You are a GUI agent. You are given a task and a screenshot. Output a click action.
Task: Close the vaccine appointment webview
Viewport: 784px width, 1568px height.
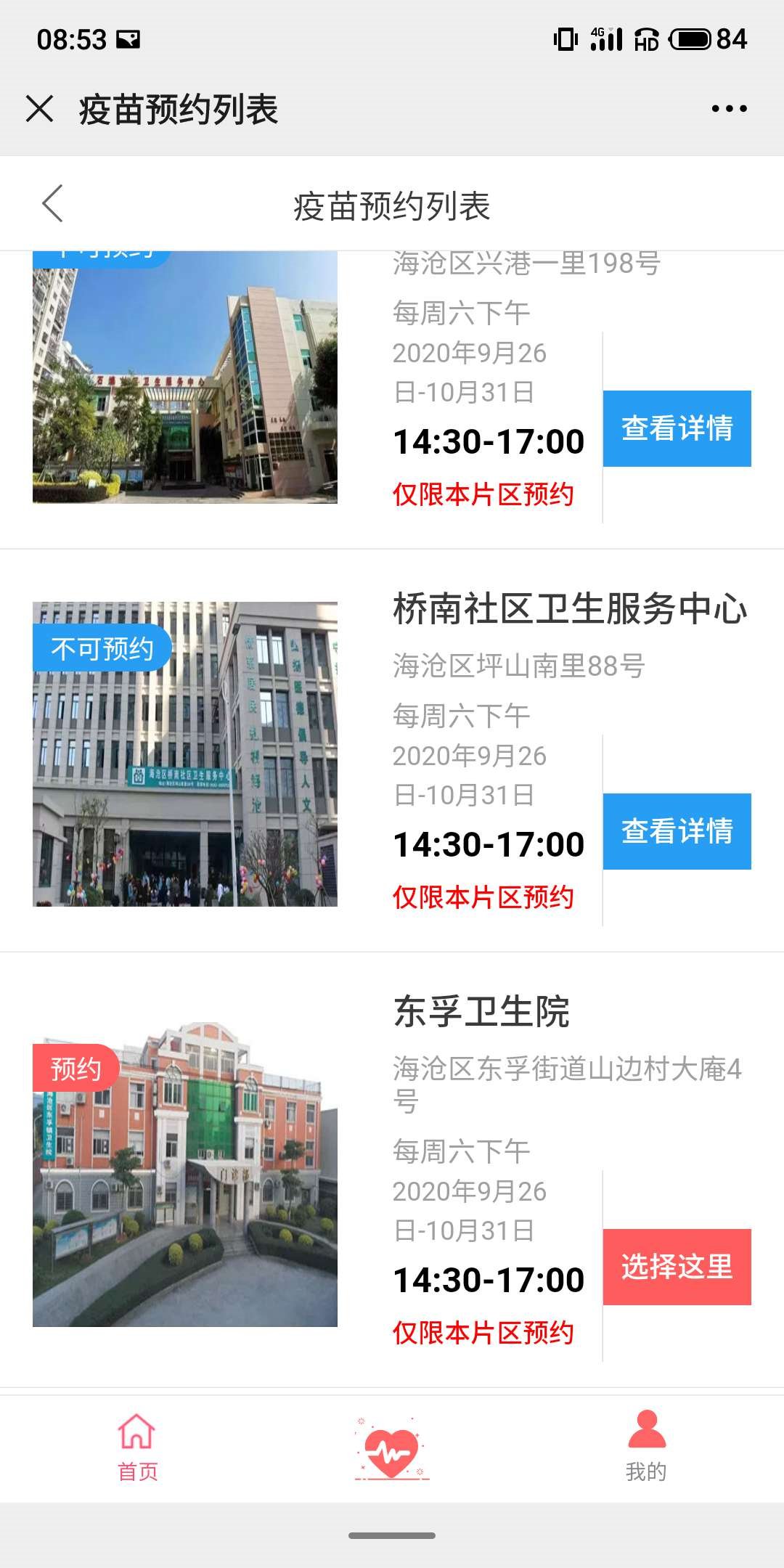(40, 109)
